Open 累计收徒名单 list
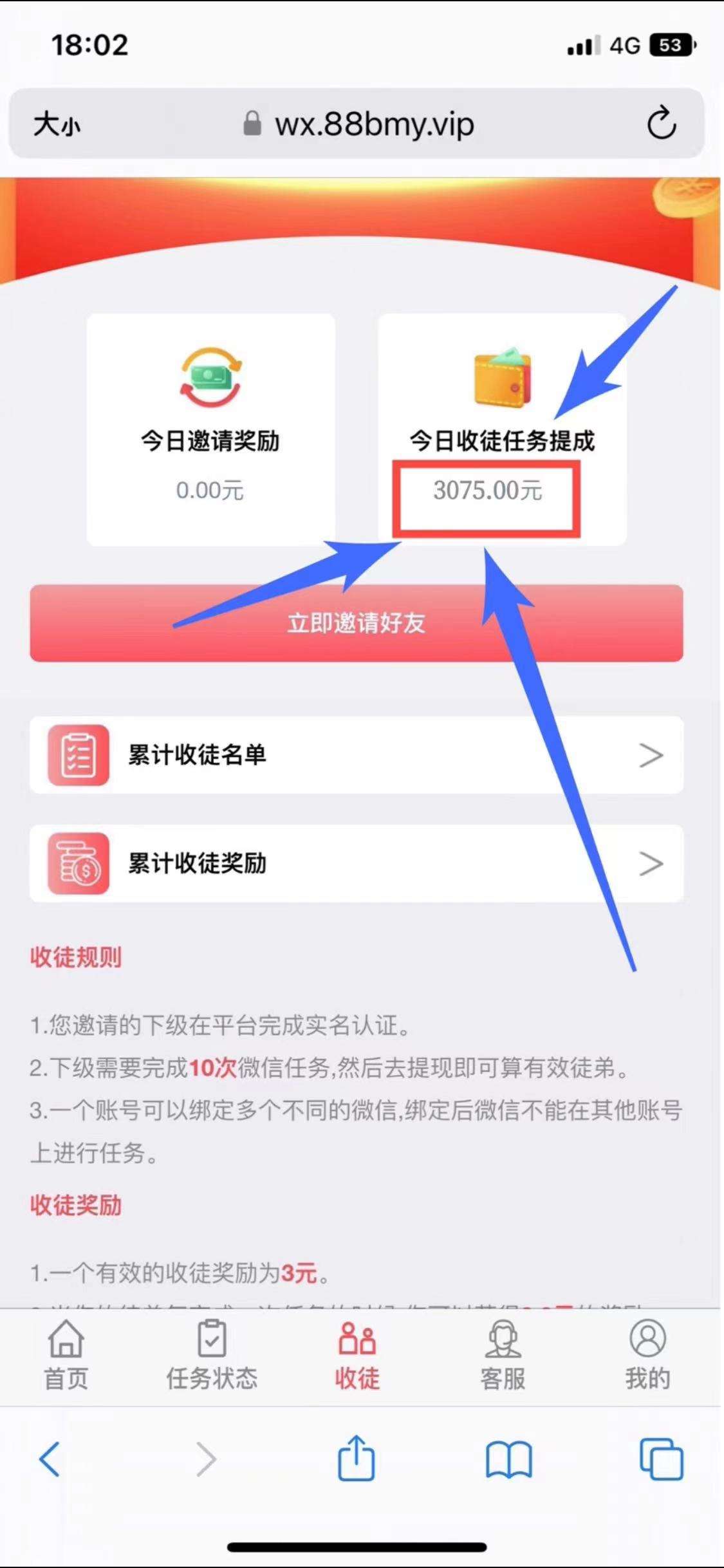 [357, 754]
